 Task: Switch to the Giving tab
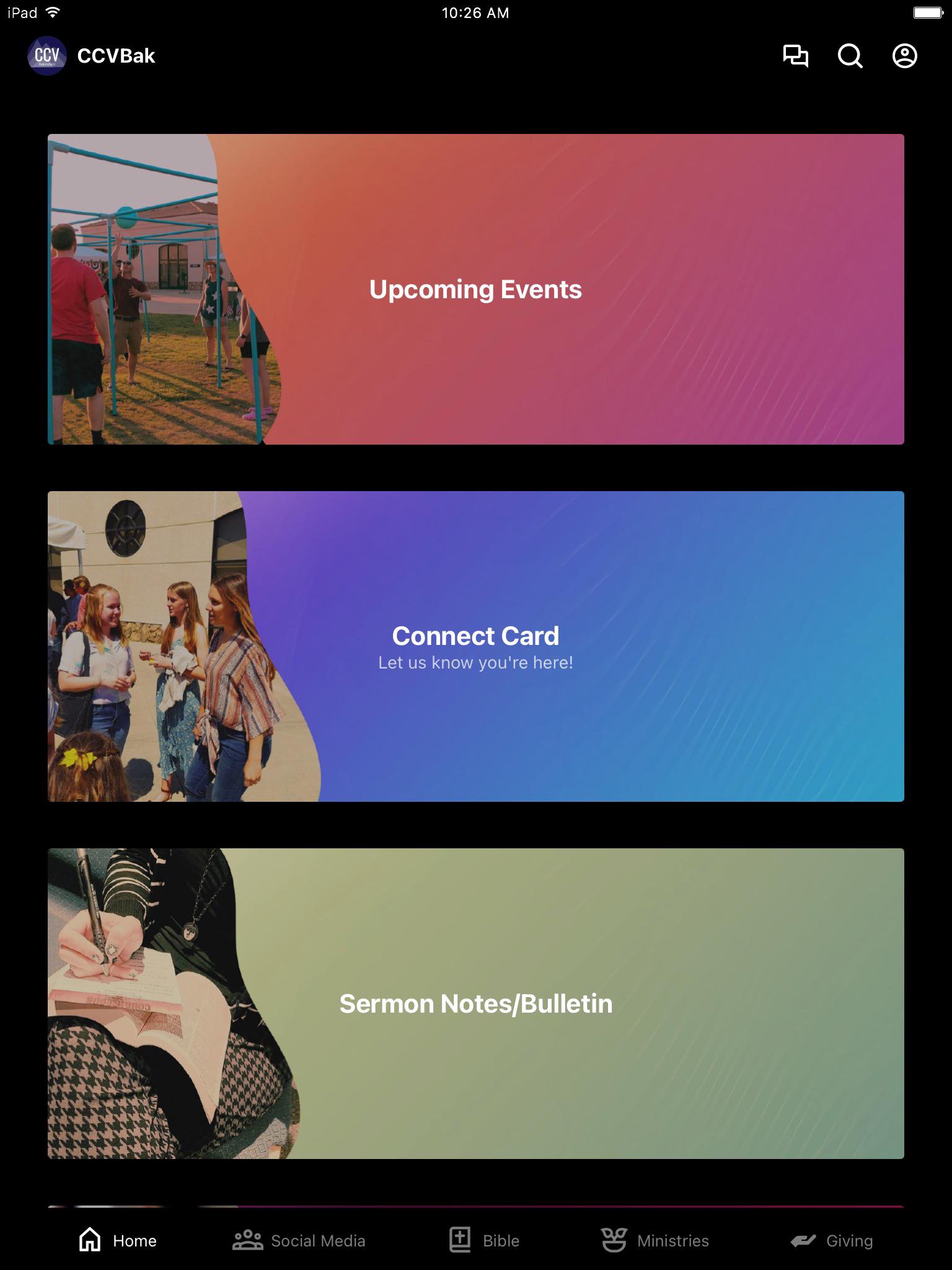click(832, 1240)
